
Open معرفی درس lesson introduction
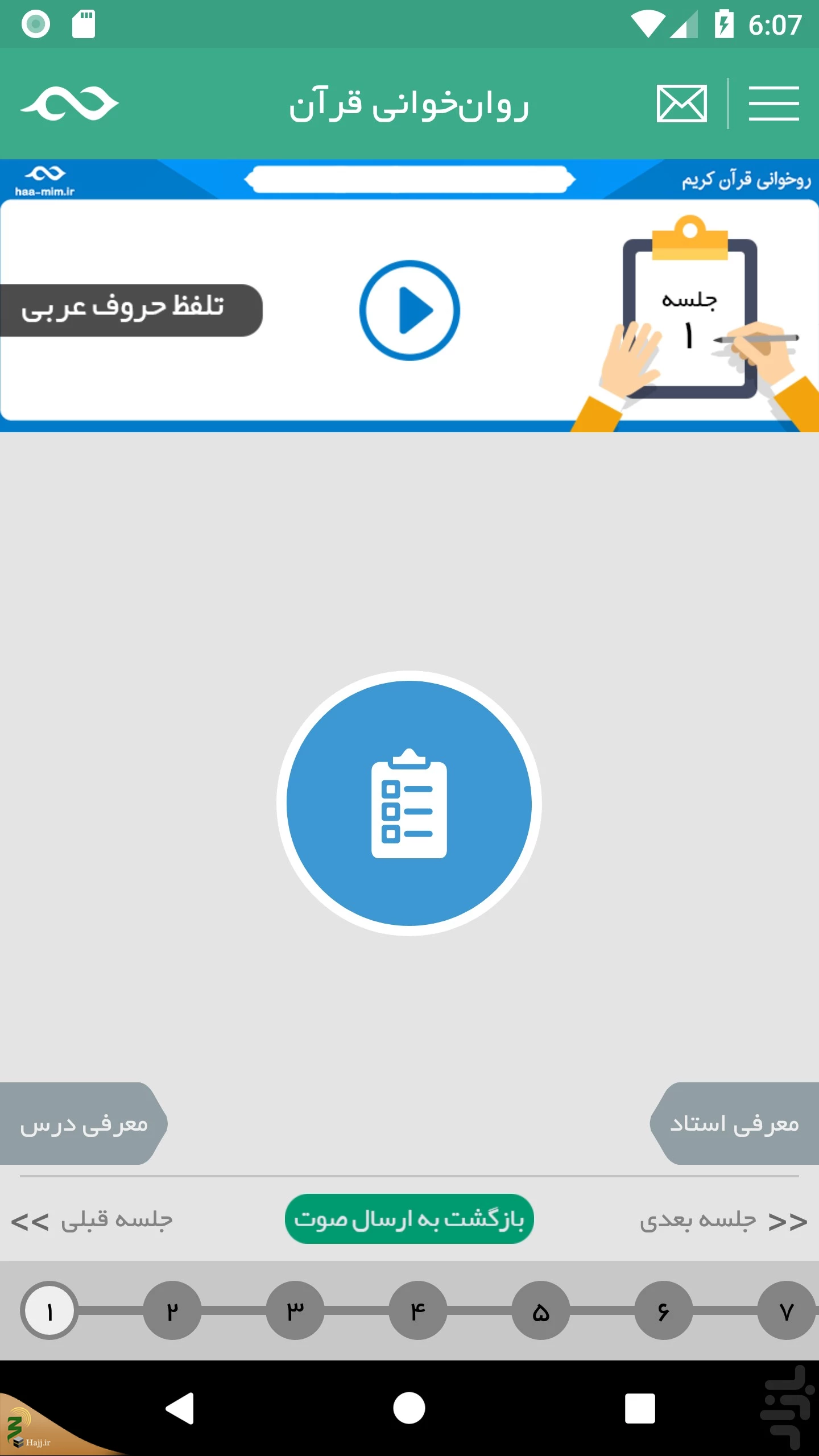84,1123
